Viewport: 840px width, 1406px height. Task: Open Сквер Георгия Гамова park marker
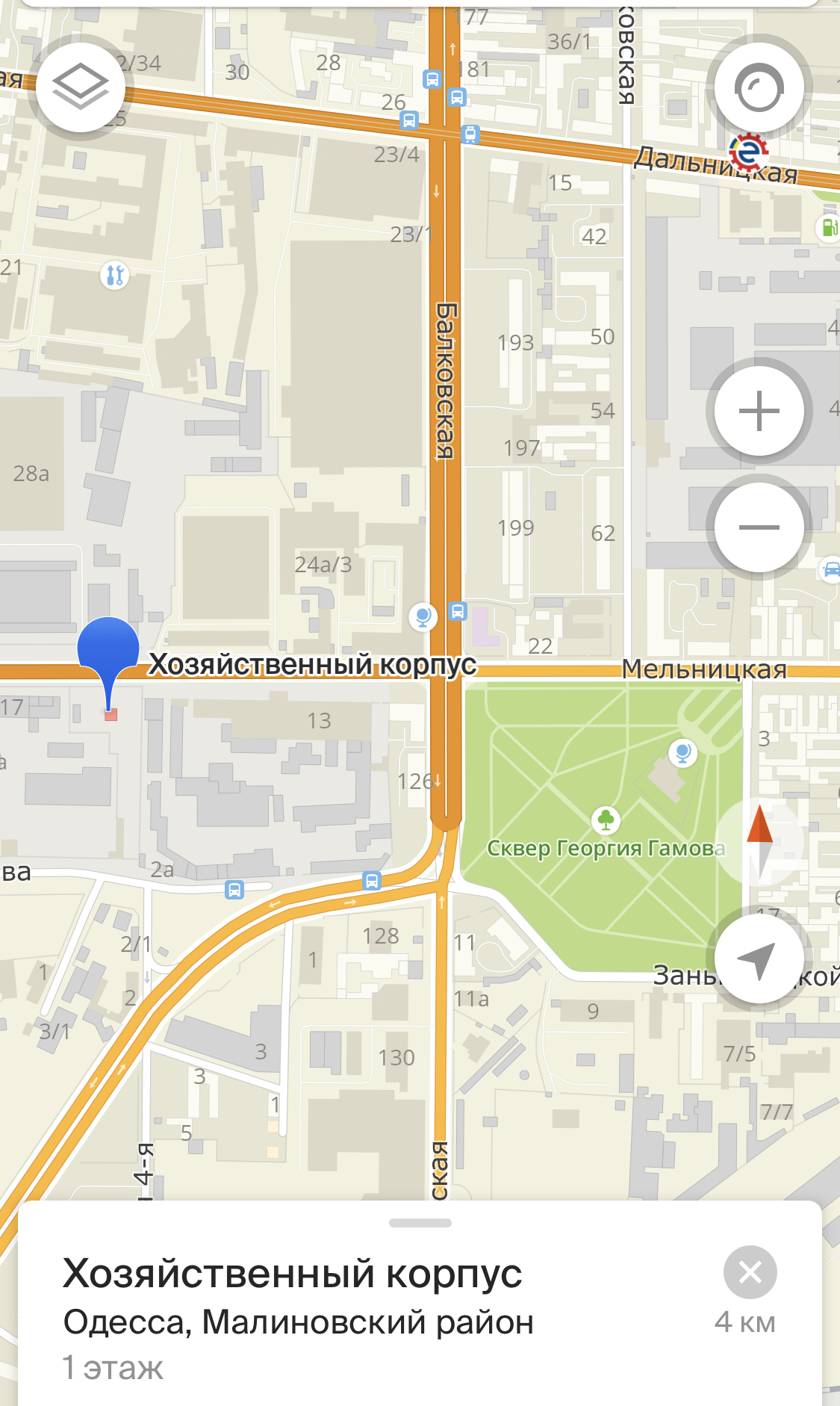coord(606,820)
